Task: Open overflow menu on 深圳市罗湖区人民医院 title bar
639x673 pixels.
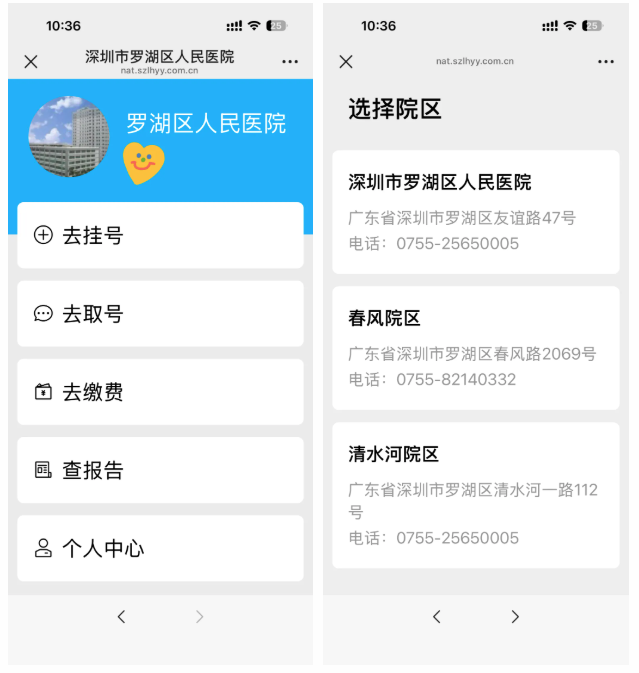Action: [x=290, y=62]
